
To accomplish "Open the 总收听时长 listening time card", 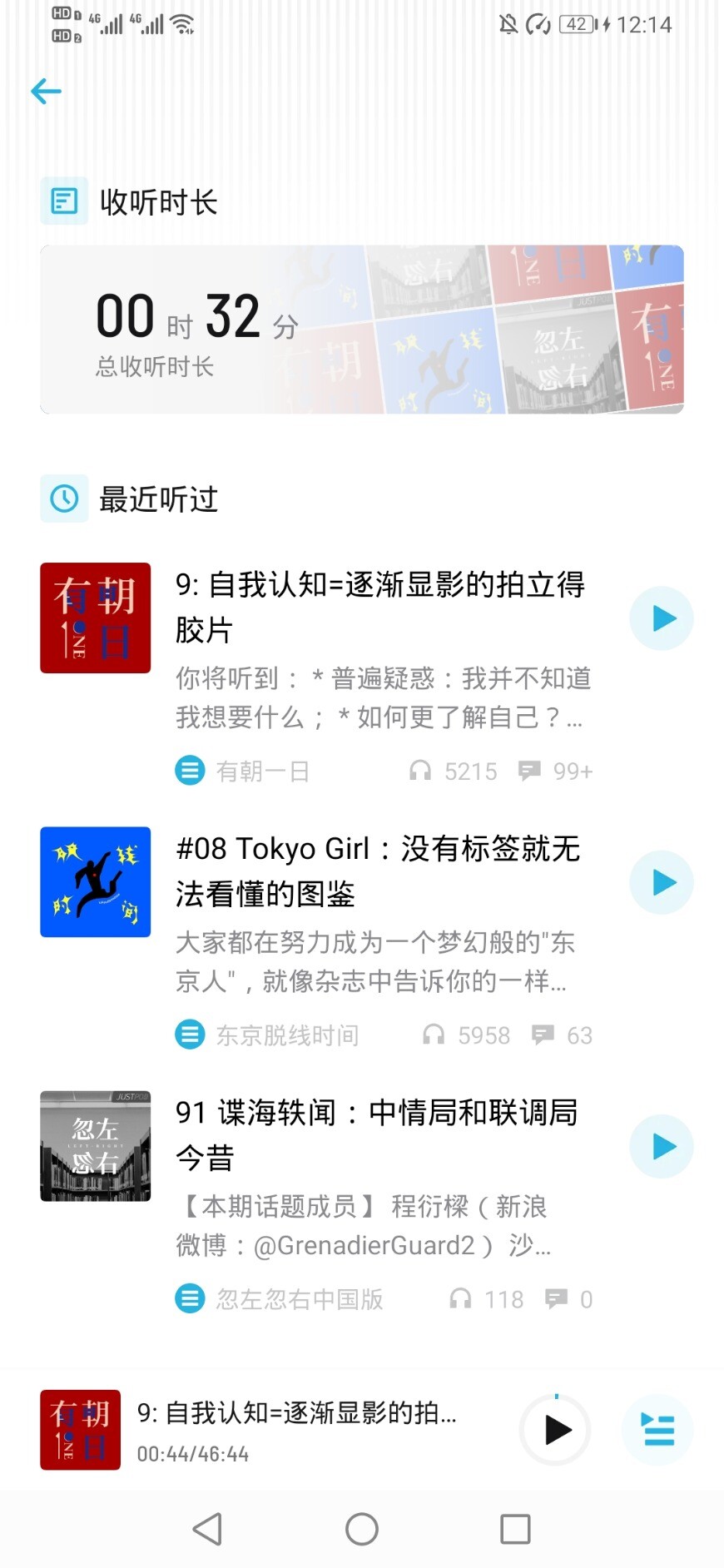I will coord(362,330).
